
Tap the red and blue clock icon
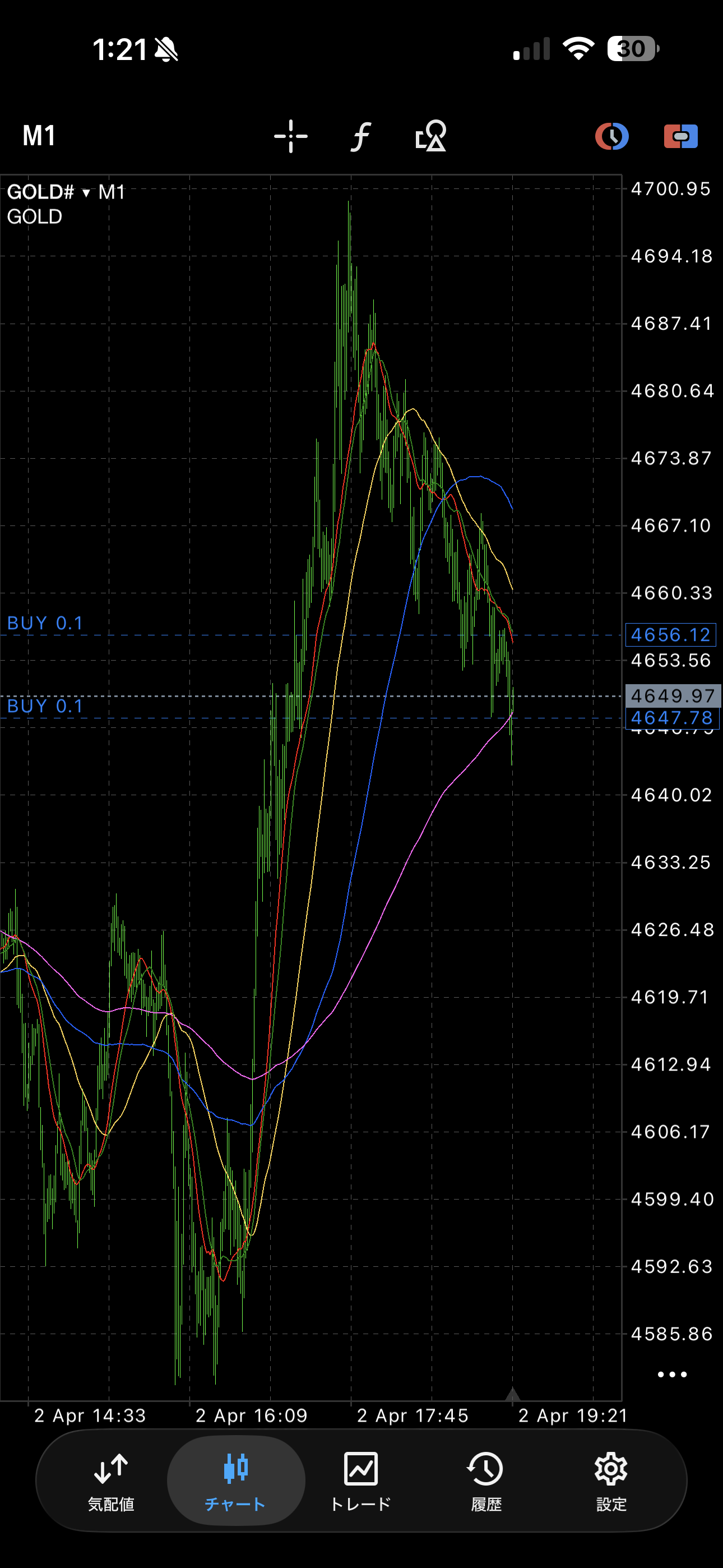pyautogui.click(x=611, y=136)
